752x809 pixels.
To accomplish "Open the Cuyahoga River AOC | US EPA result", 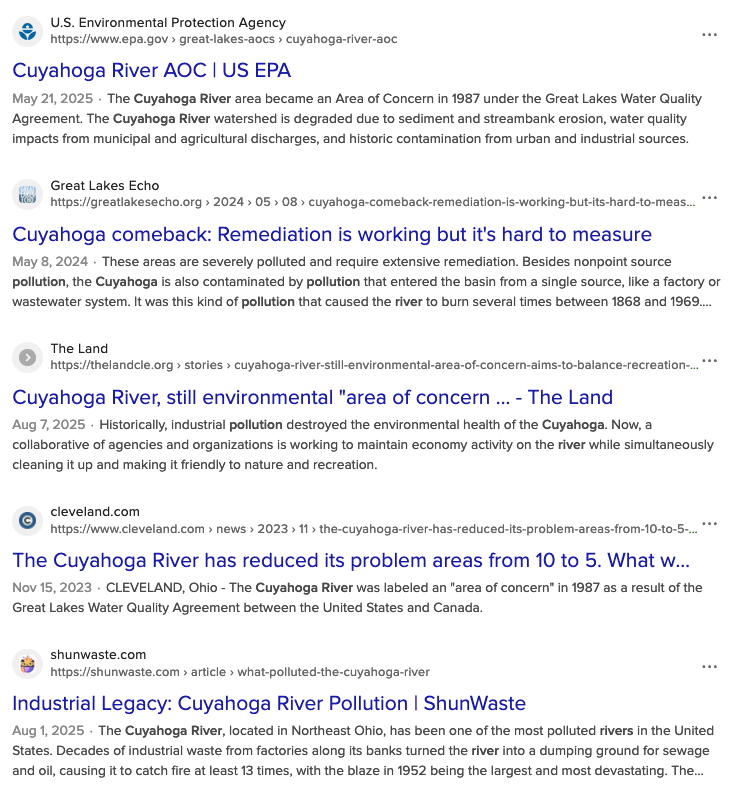I will [151, 71].
